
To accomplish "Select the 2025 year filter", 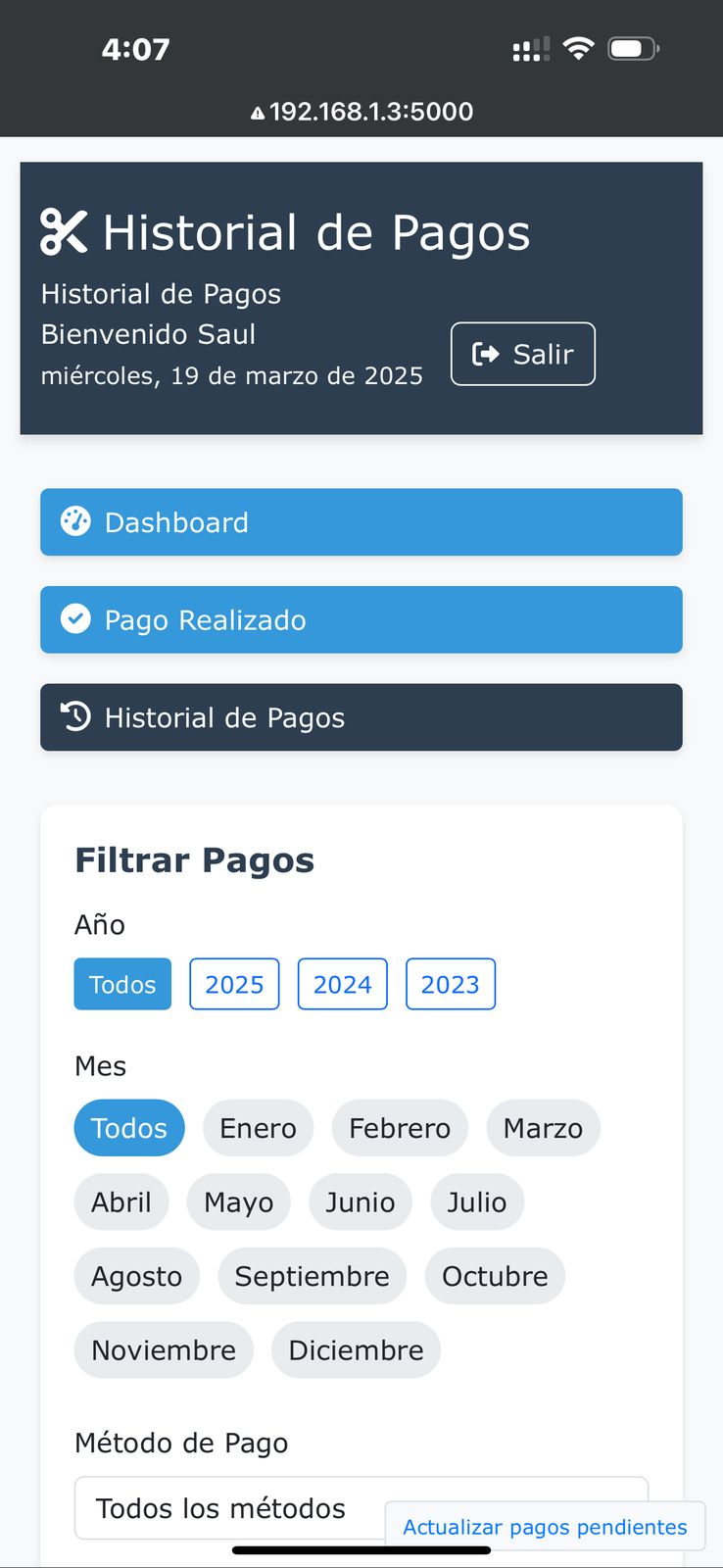I will 234,984.
